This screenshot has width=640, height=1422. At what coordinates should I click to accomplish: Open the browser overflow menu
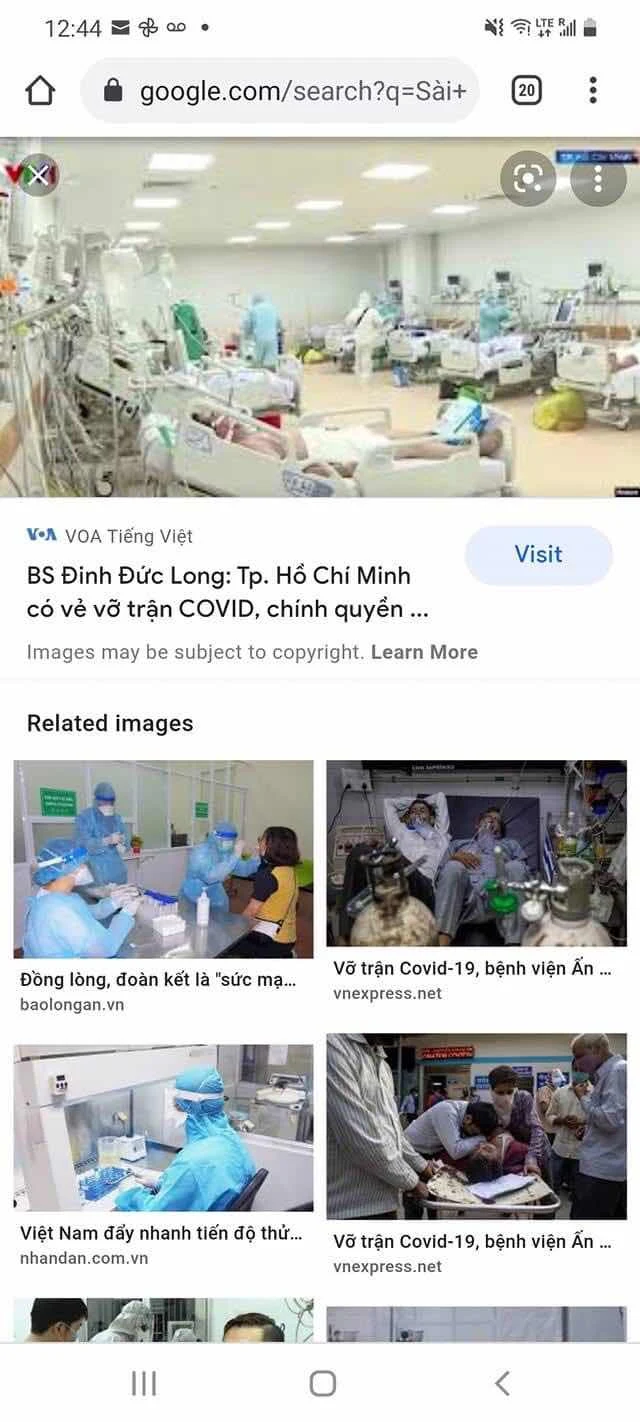(x=593, y=91)
